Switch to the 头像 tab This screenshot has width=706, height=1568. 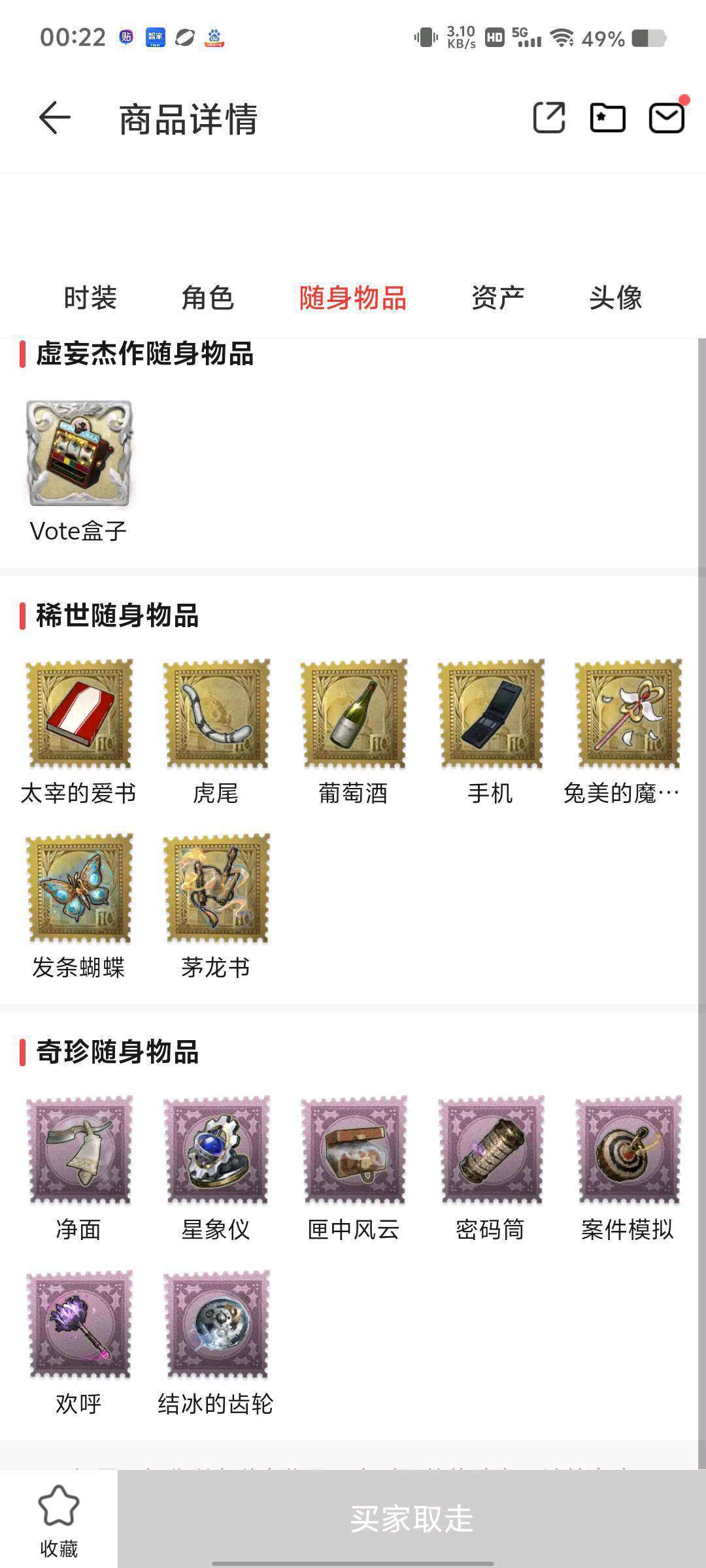pyautogui.click(x=615, y=298)
